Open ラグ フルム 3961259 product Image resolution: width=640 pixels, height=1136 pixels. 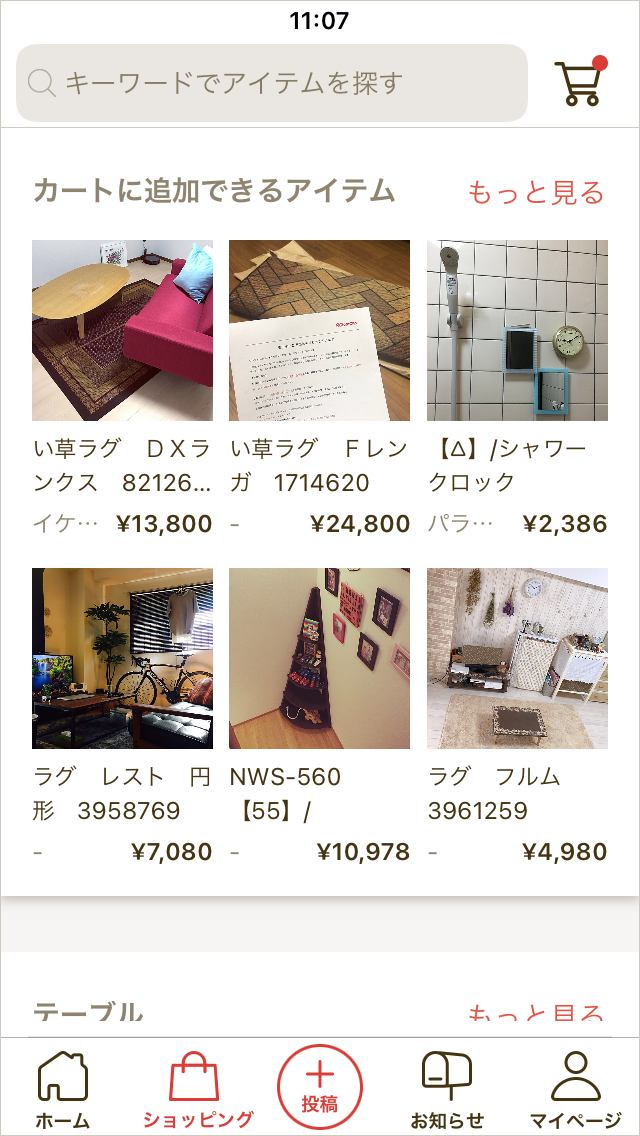517,659
